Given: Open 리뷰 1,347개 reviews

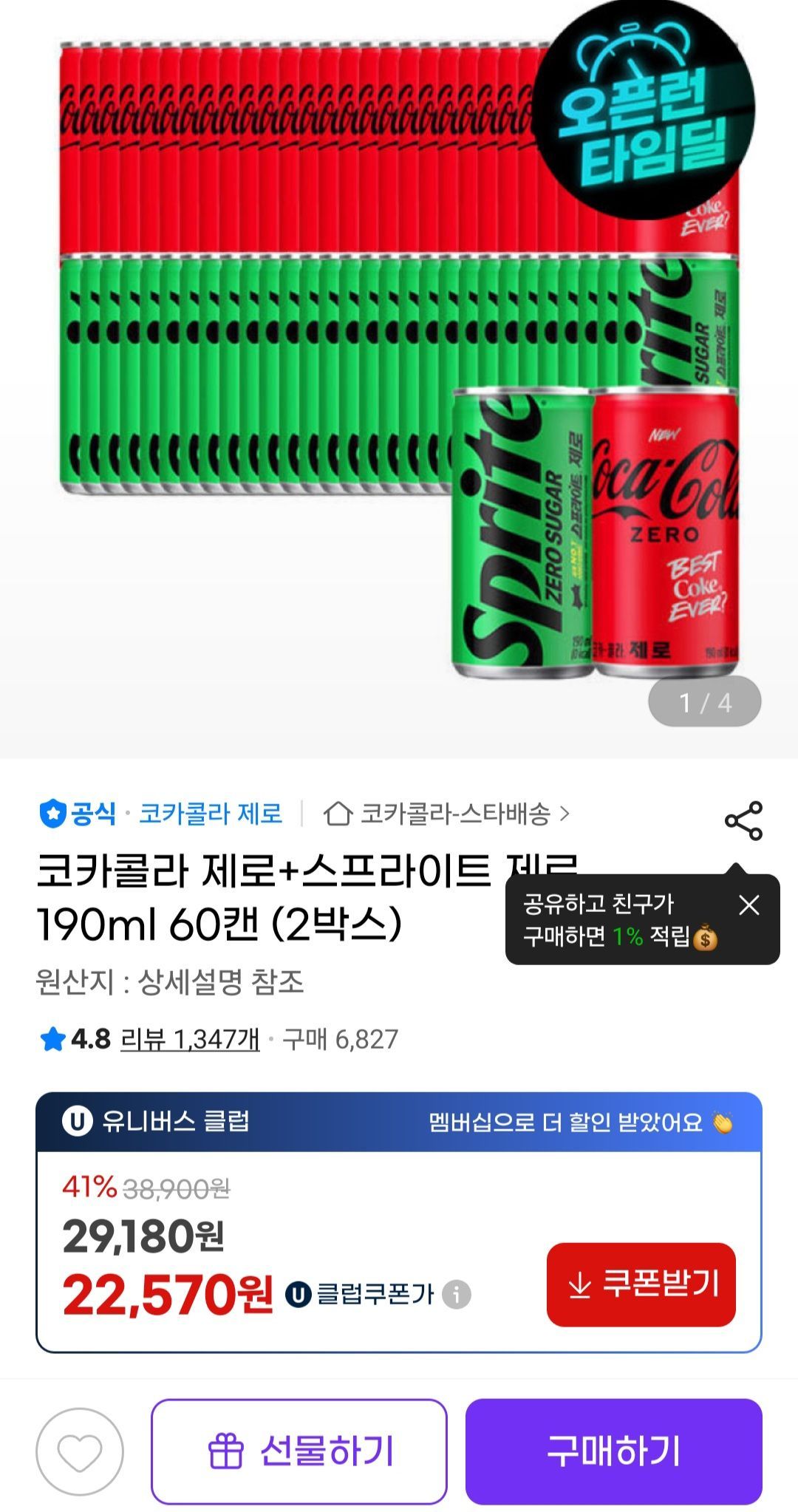Looking at the screenshot, I should (190, 1040).
